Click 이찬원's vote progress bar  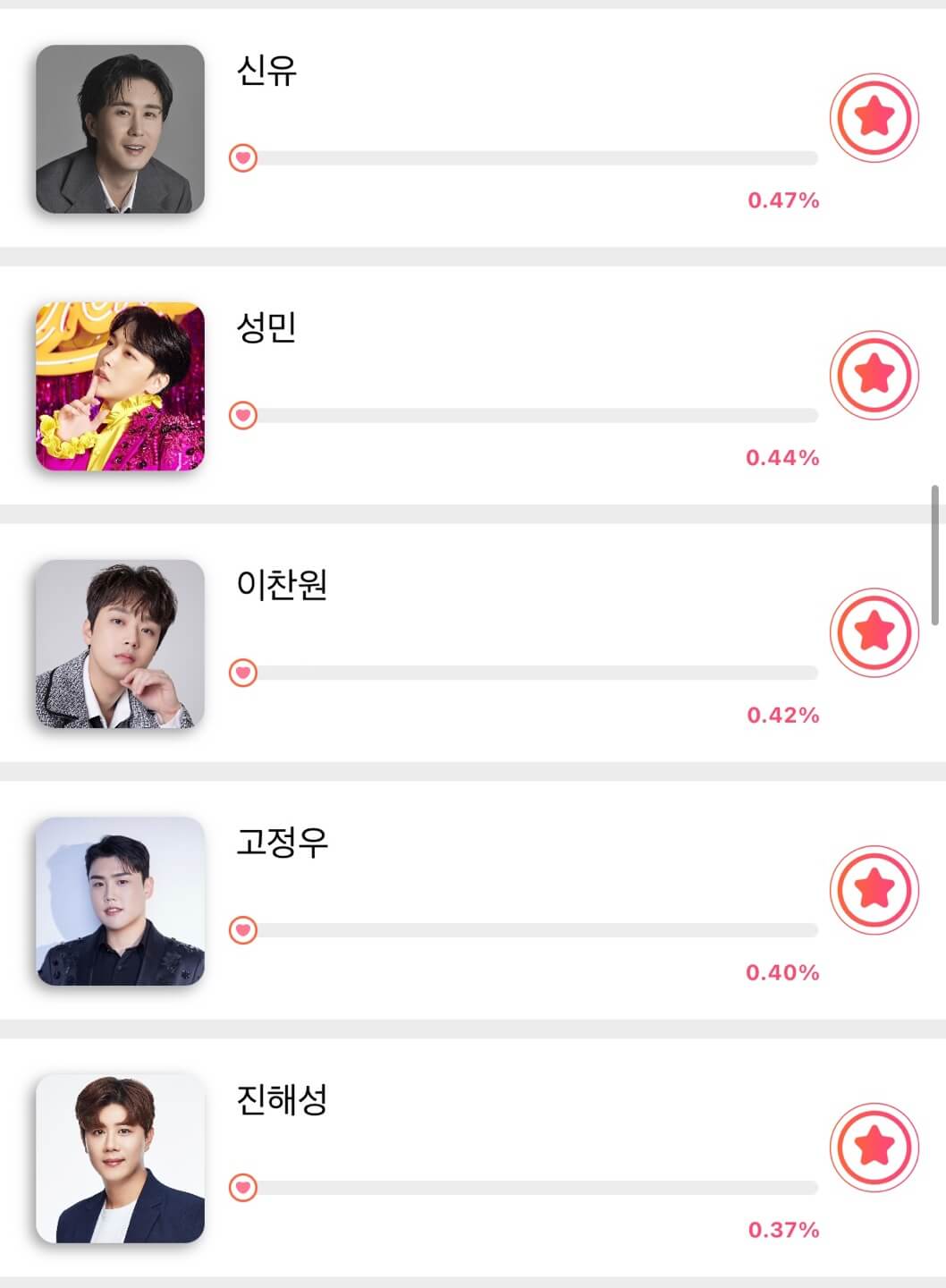536,671
